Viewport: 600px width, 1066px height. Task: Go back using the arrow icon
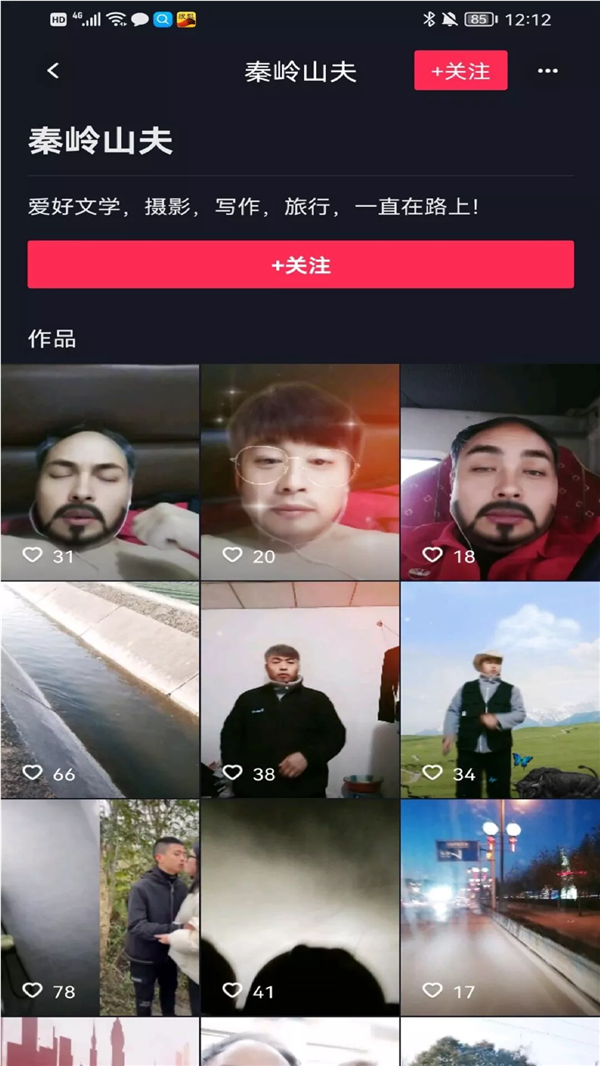point(53,71)
